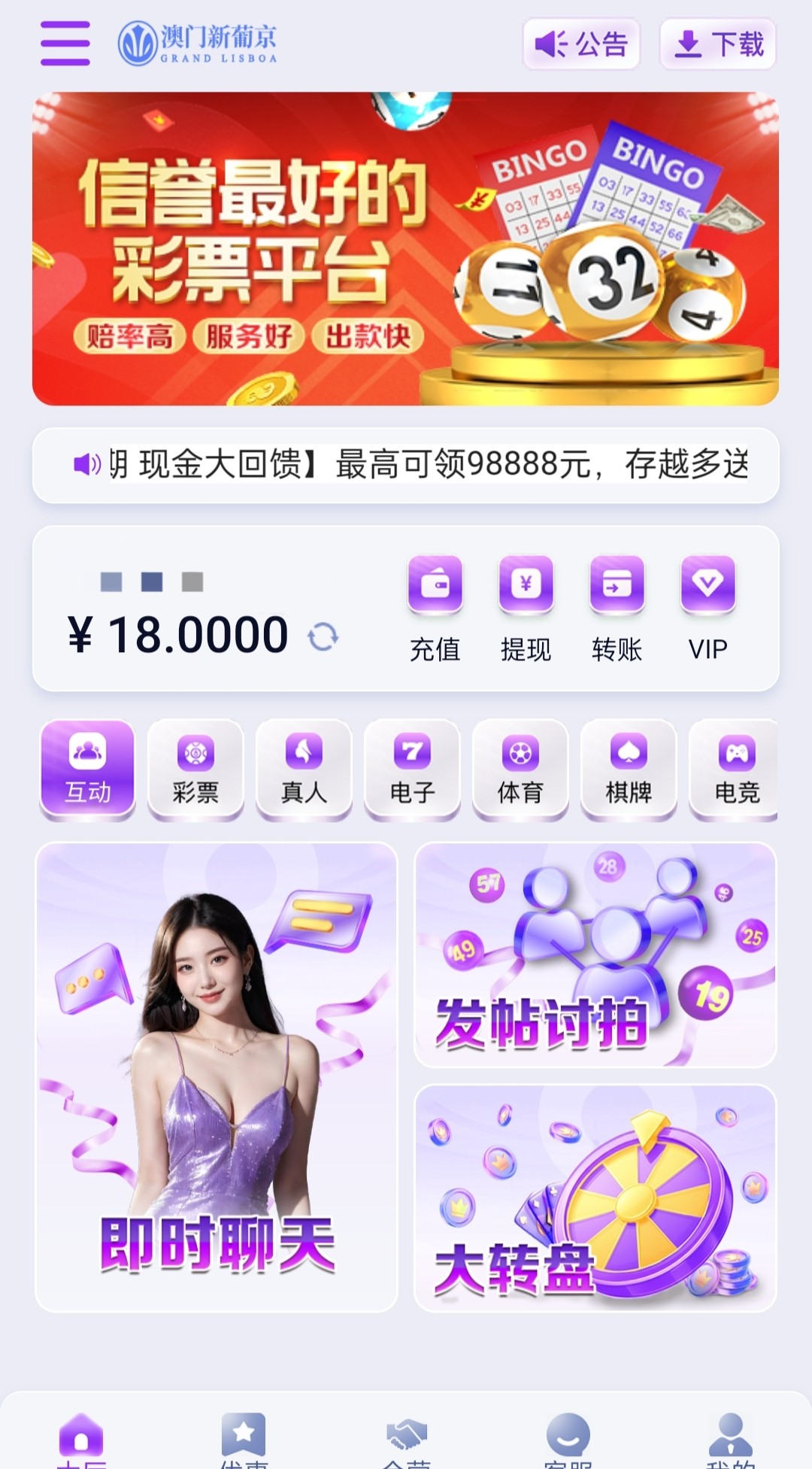Switch to the 彩票 category
The width and height of the screenshot is (812, 1469).
pyautogui.click(x=195, y=769)
